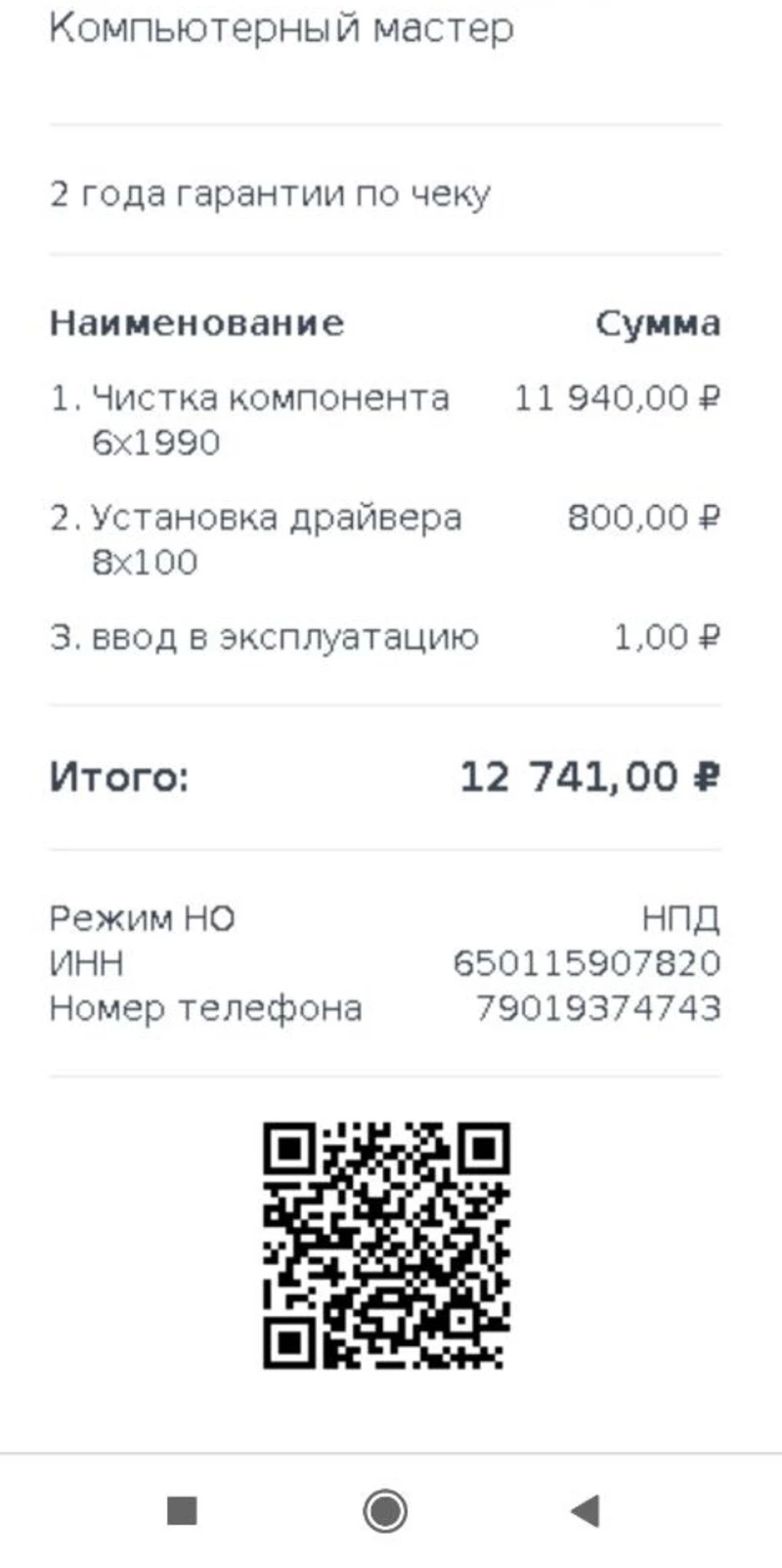Screen dimensions: 782x1568
Task: Go back with the system back button
Action: point(586,1510)
